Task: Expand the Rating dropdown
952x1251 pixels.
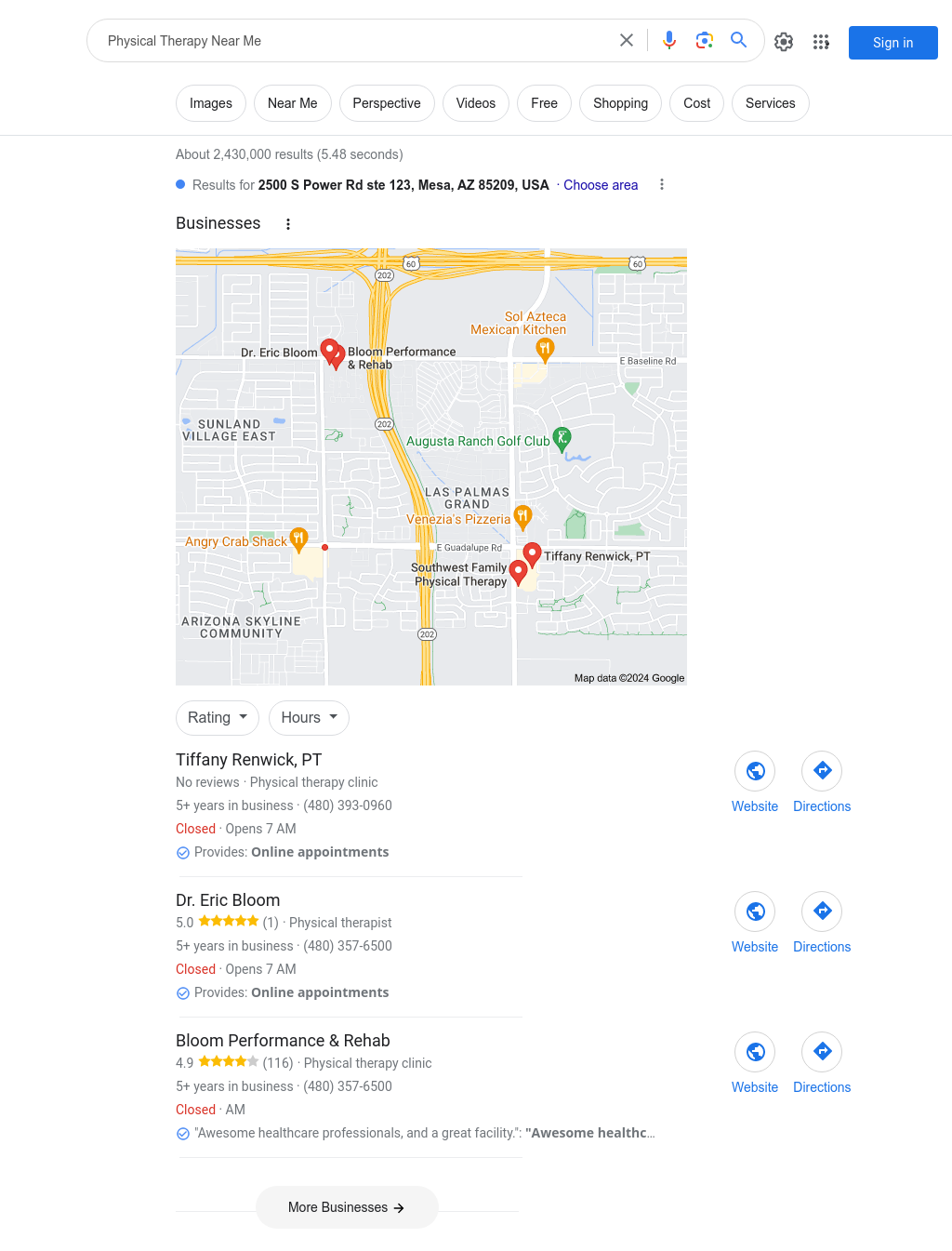Action: [218, 718]
